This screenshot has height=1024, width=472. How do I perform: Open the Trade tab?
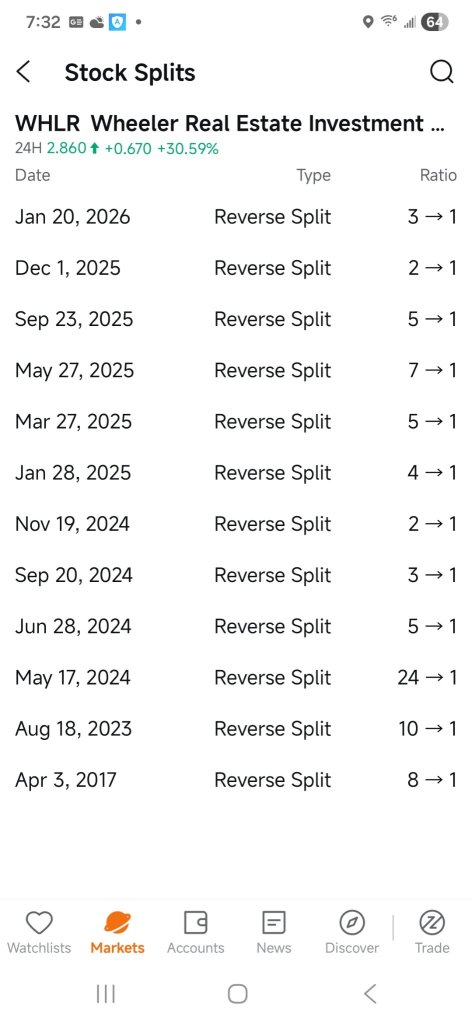pyautogui.click(x=432, y=933)
